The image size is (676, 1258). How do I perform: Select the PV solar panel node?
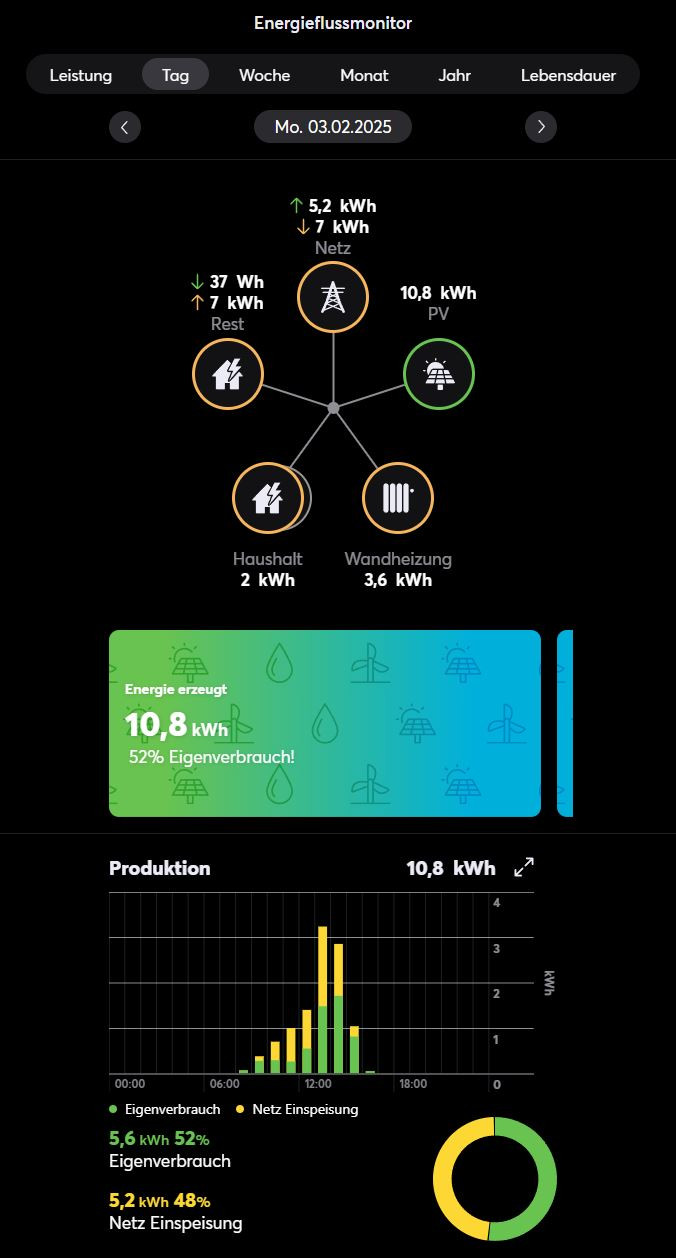point(438,375)
